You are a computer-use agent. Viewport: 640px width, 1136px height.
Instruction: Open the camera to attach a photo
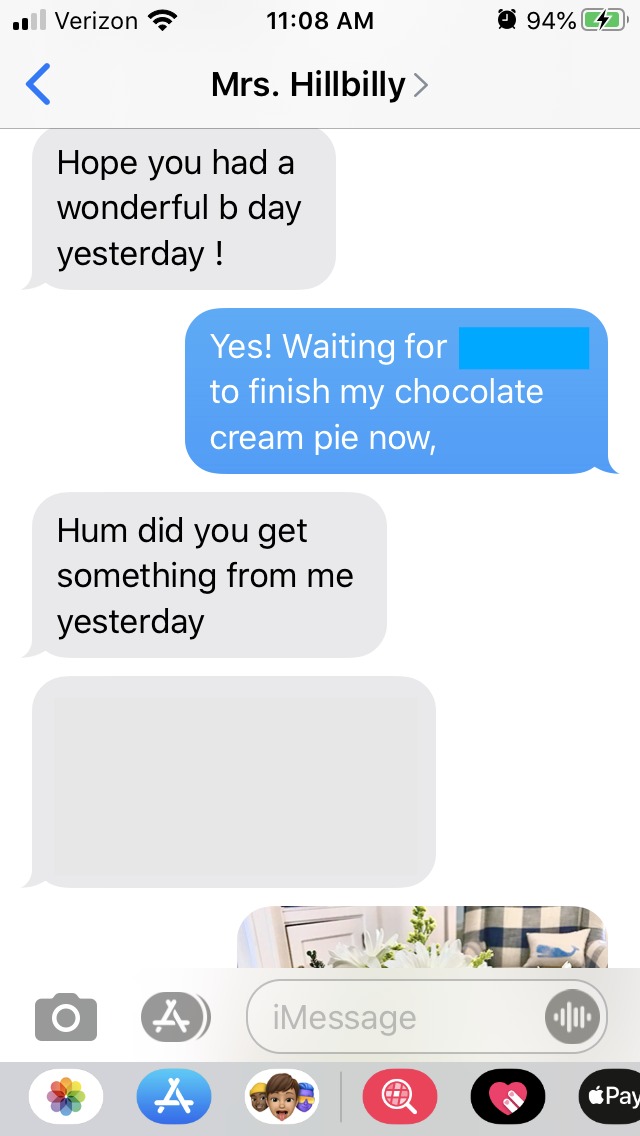point(66,1018)
